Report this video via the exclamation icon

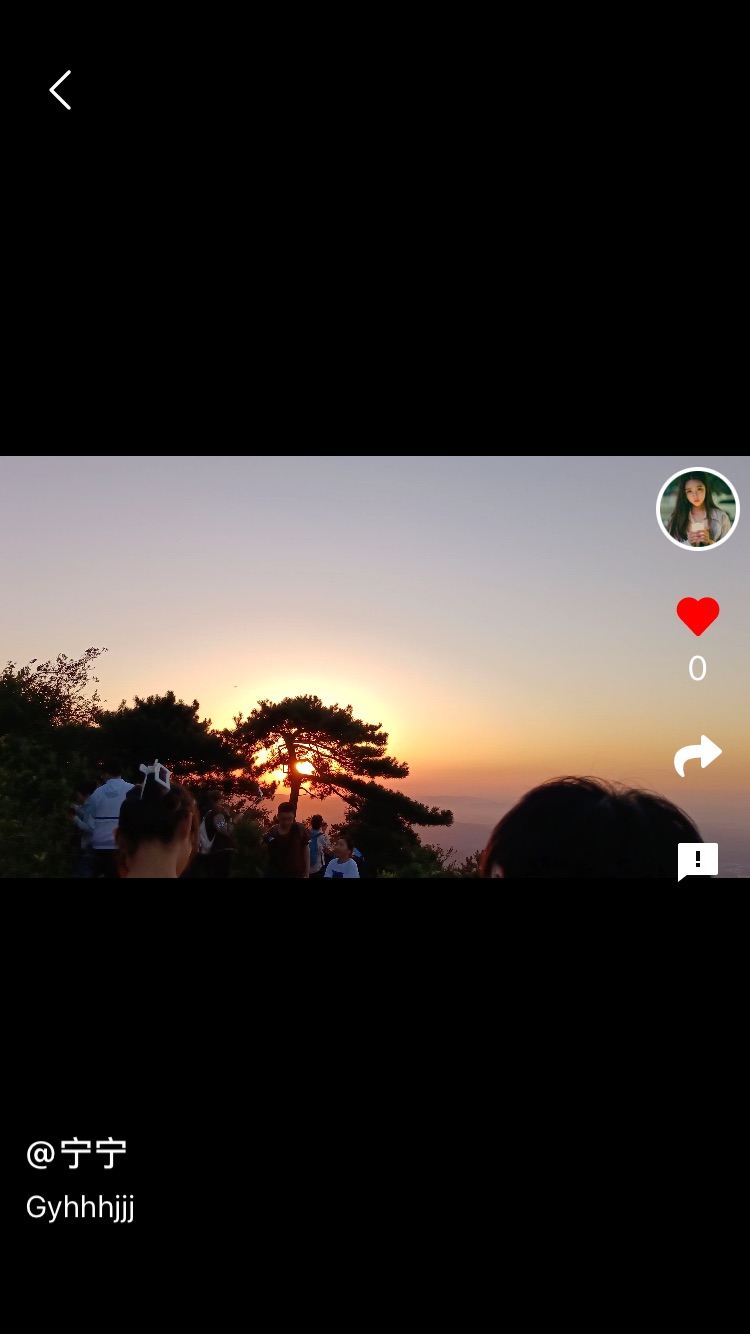(x=697, y=860)
